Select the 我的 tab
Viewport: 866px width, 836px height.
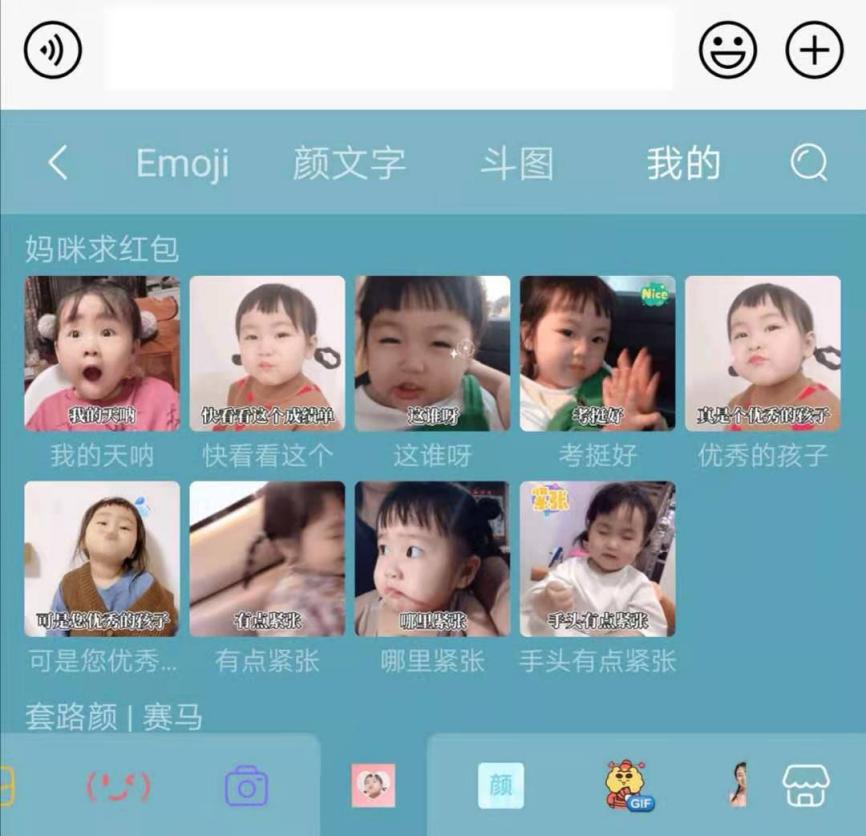(x=683, y=163)
